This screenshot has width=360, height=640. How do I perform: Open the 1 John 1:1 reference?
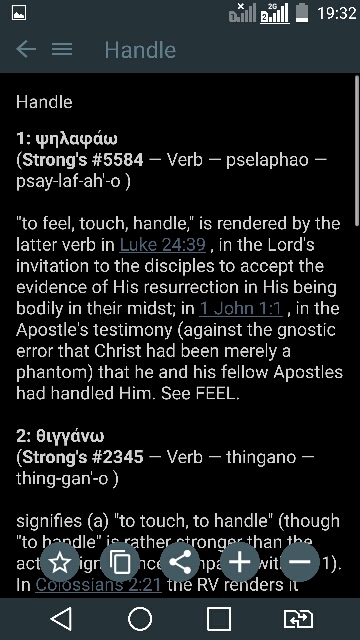click(241, 308)
